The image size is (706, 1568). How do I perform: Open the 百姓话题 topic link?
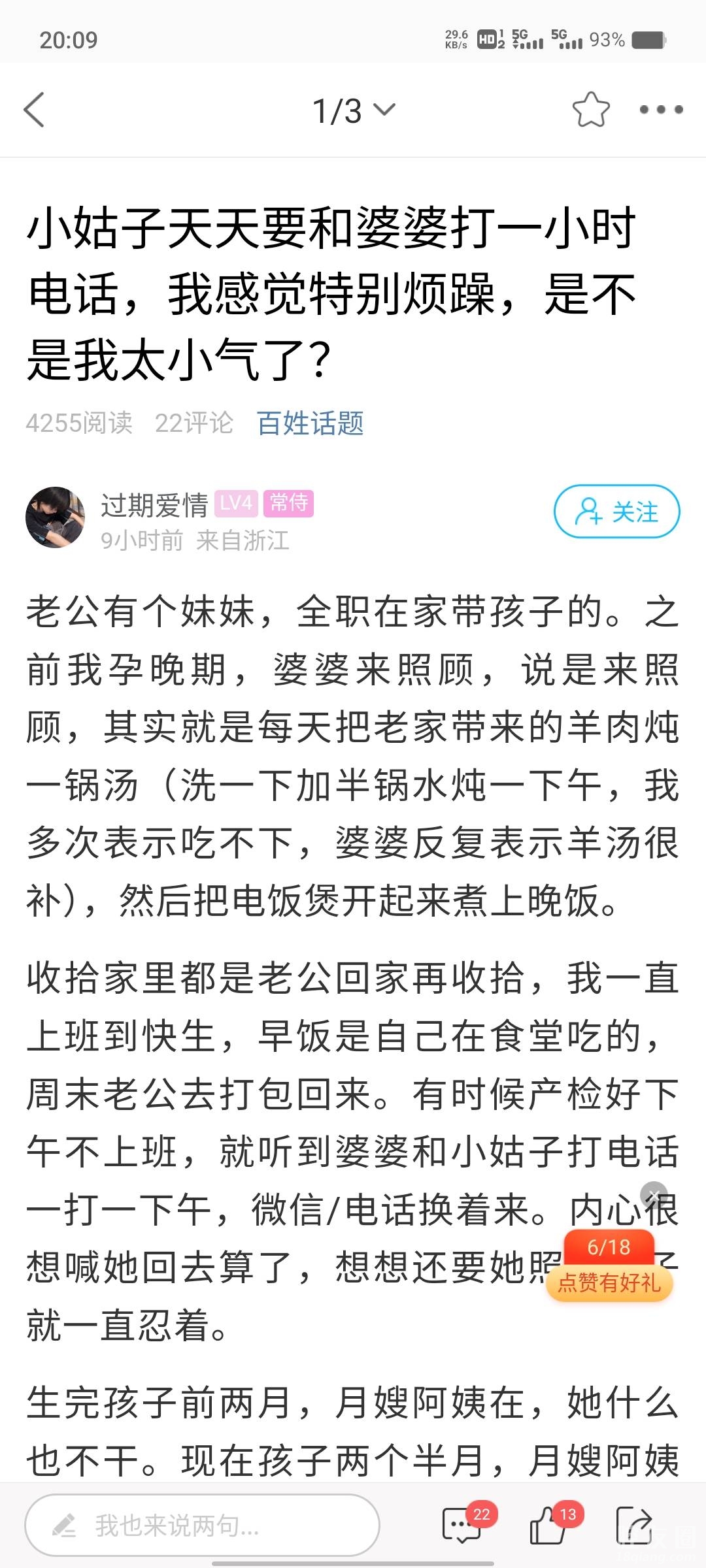click(310, 423)
